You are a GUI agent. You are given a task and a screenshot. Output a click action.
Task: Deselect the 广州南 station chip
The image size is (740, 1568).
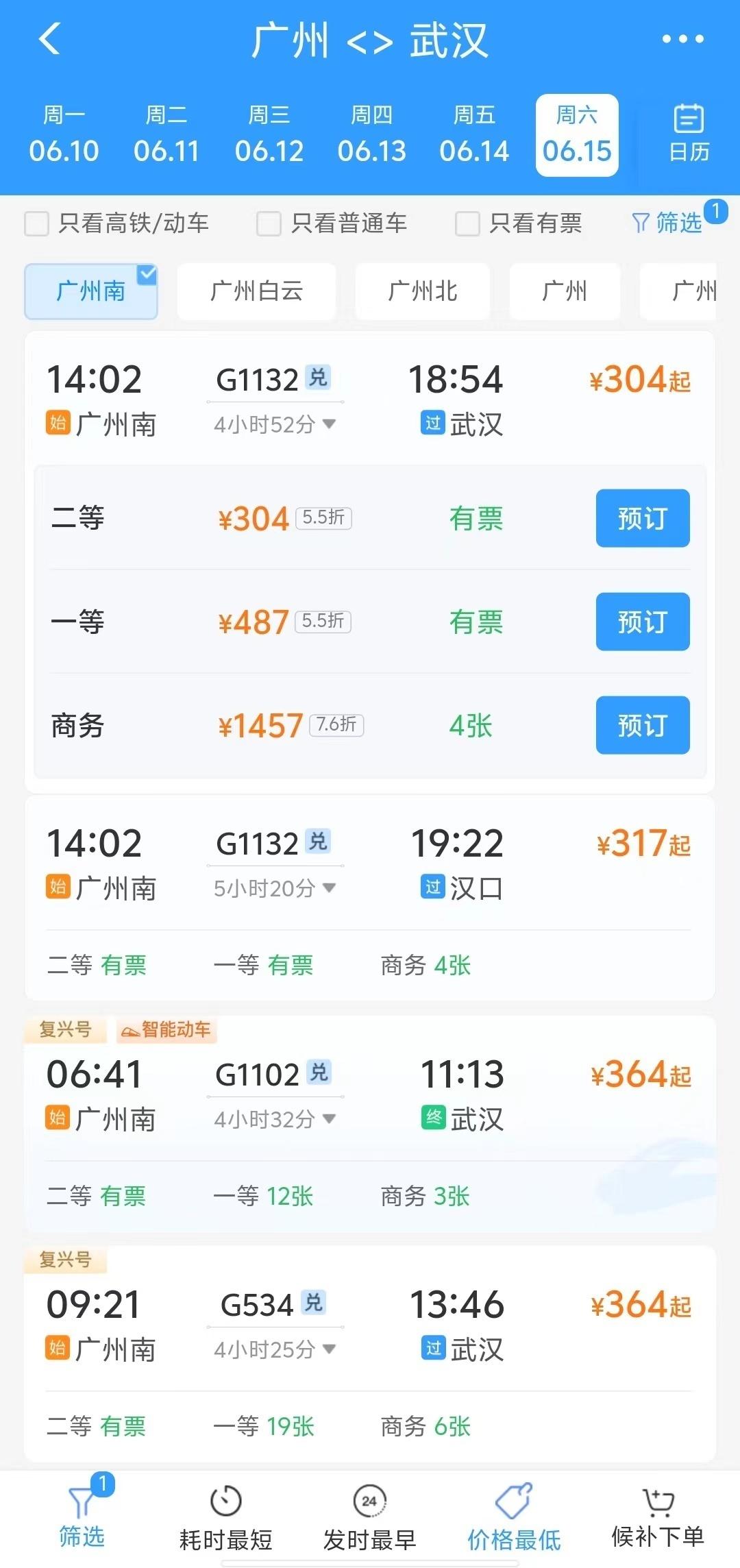91,291
